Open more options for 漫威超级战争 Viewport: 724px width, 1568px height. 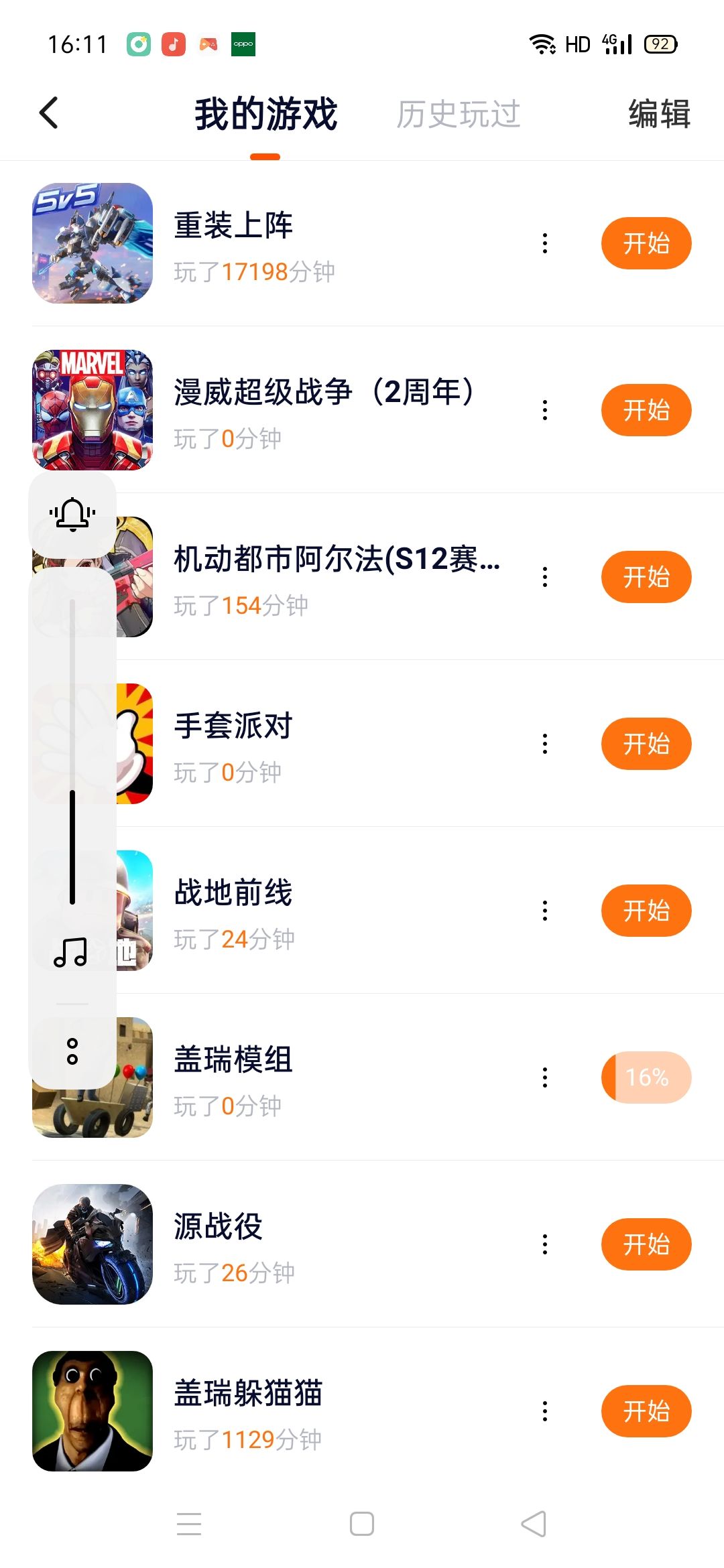pyautogui.click(x=545, y=410)
